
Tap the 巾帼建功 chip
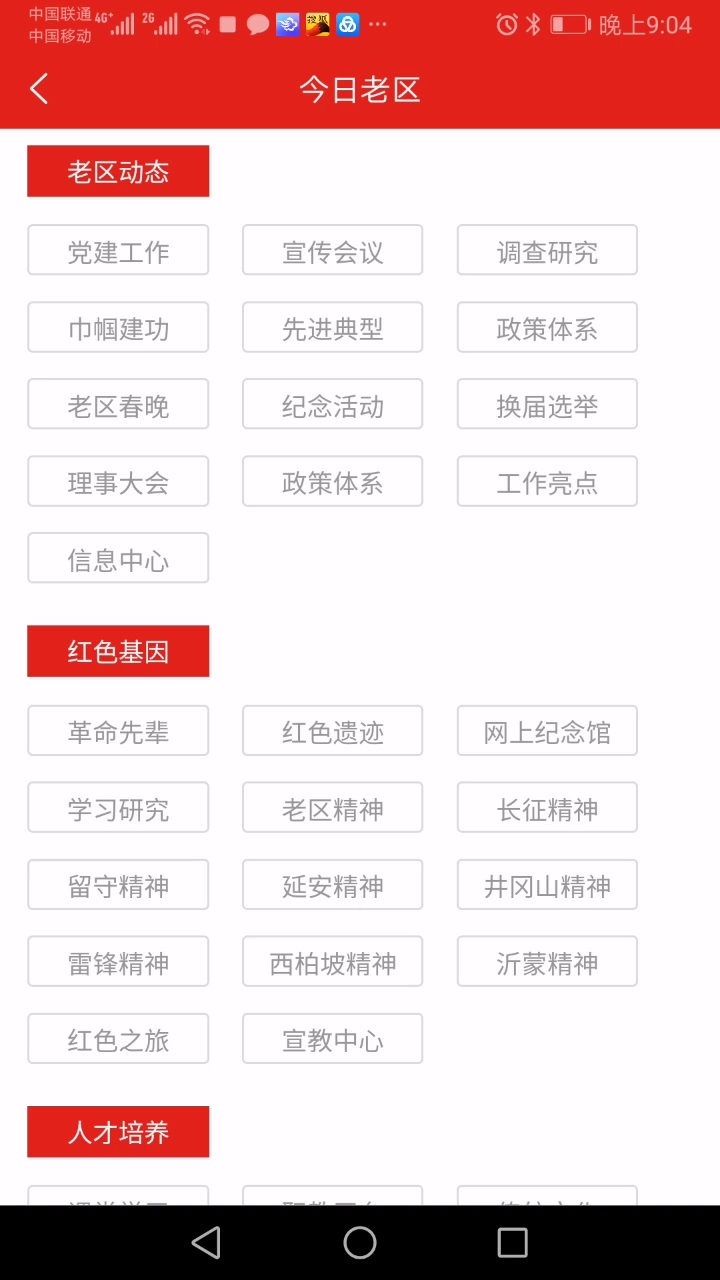118,327
